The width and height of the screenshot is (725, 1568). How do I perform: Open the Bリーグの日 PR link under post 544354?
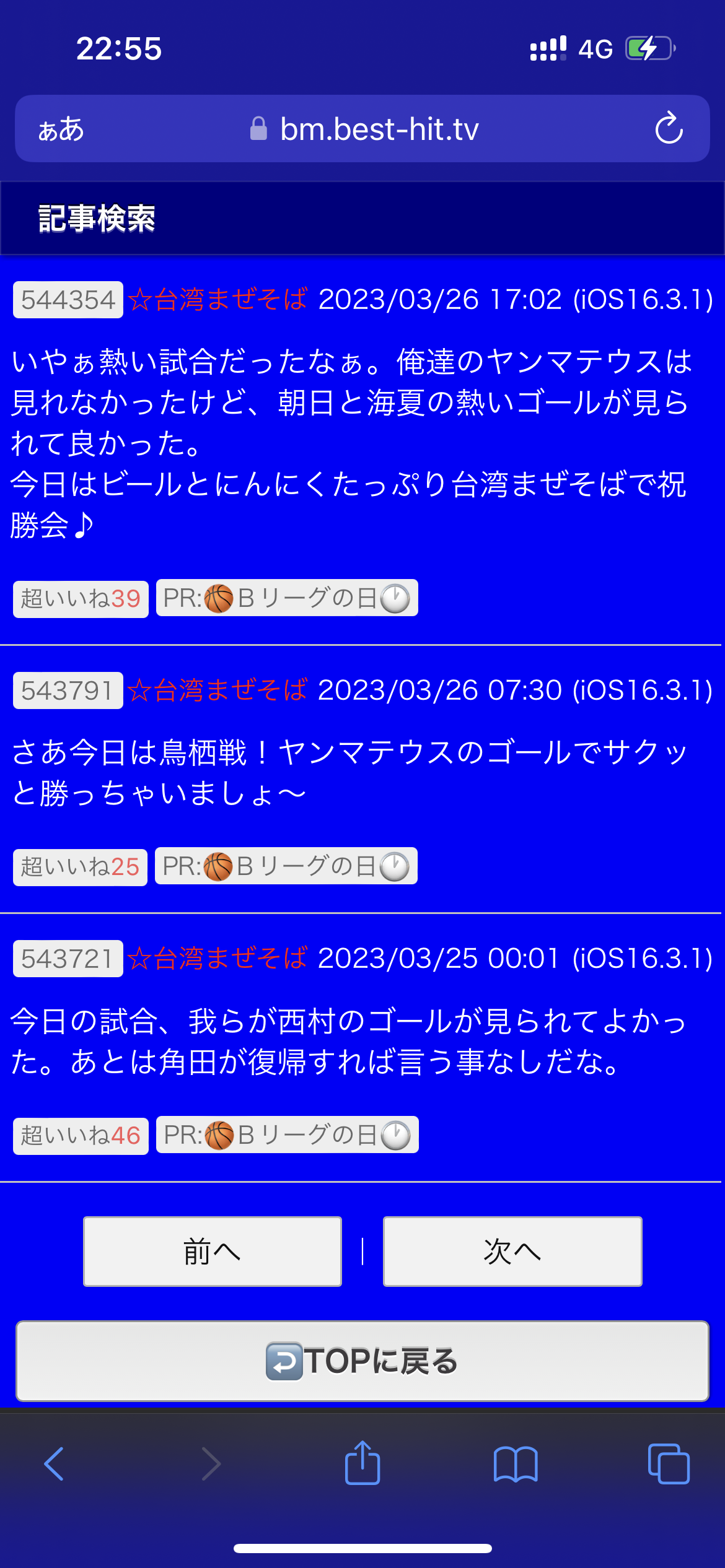(x=287, y=598)
